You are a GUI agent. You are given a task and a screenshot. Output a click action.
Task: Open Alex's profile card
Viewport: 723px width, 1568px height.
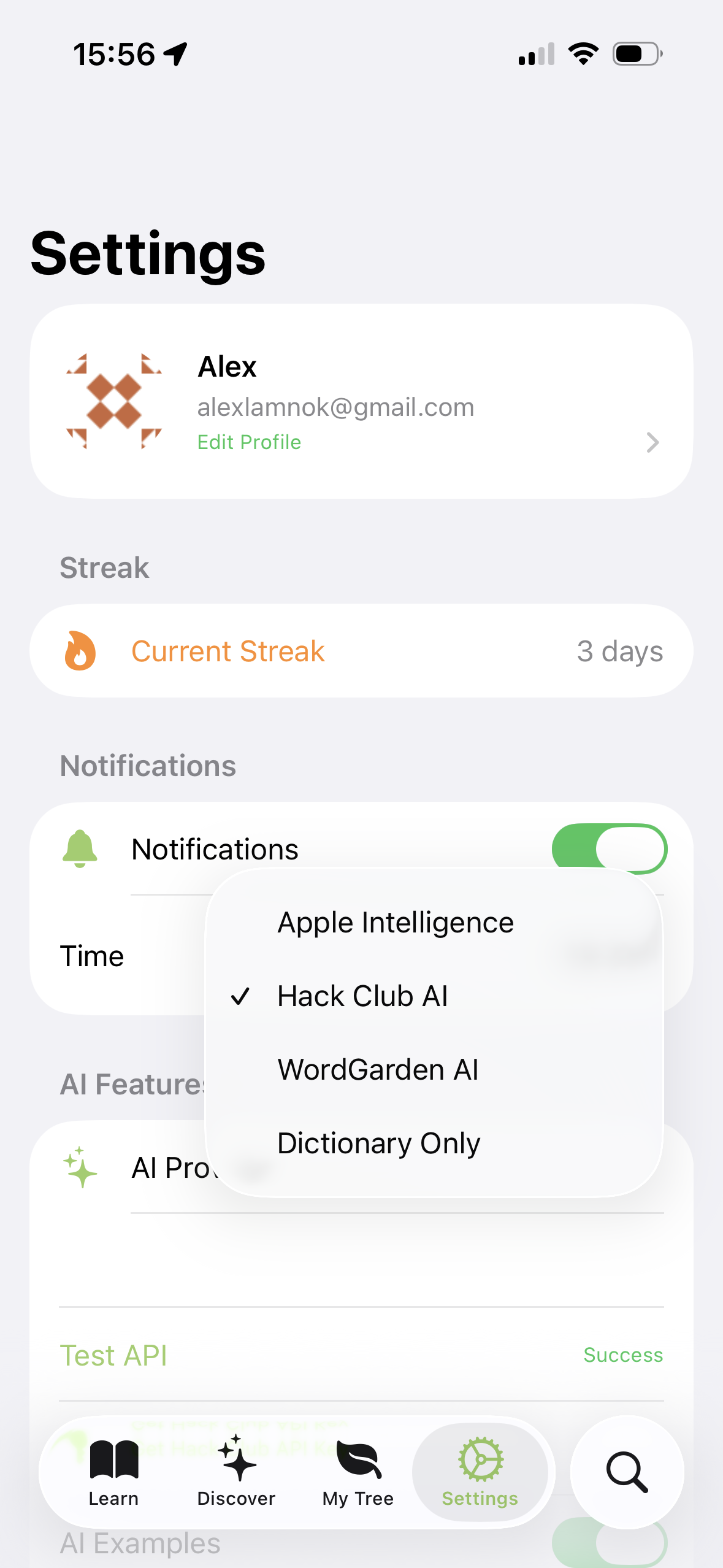coord(361,402)
